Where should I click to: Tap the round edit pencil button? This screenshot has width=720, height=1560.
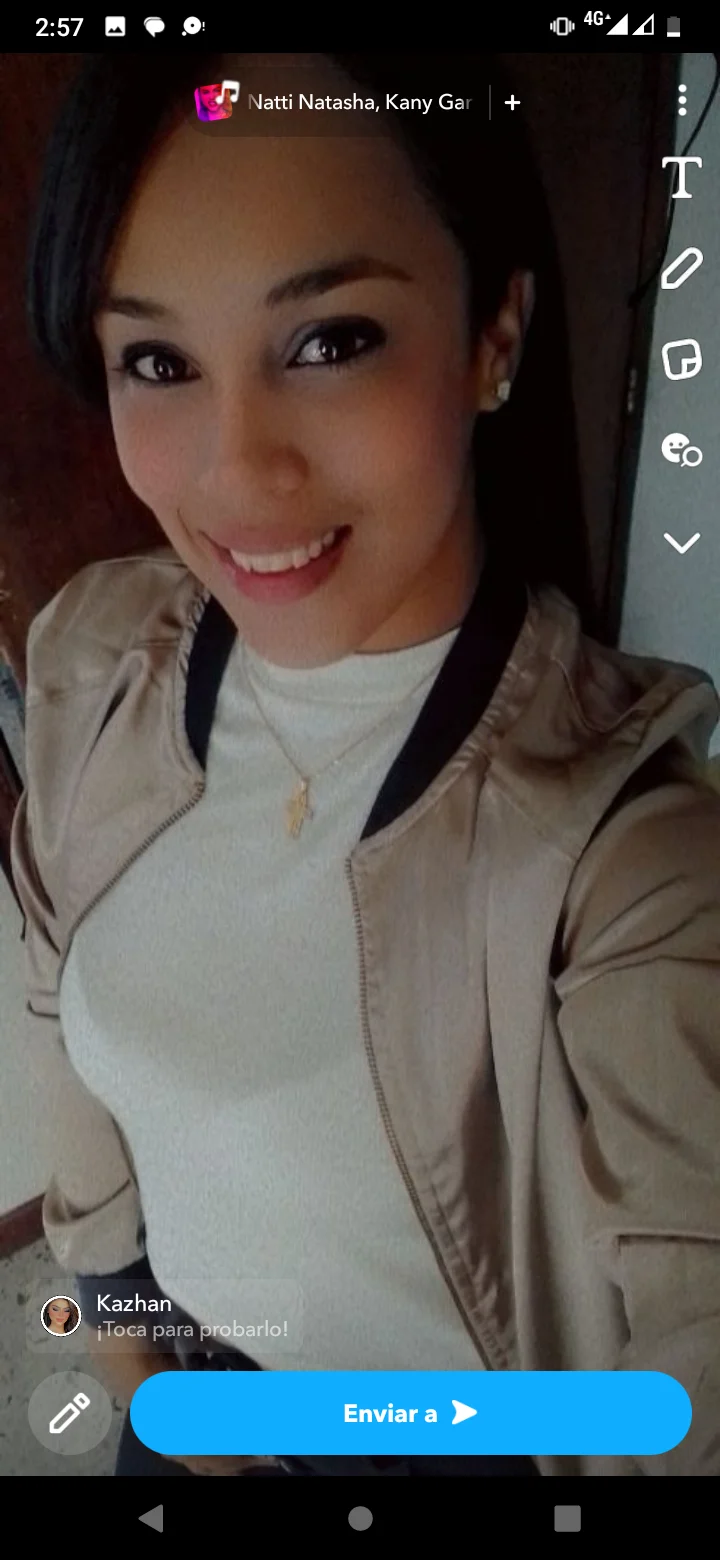(70, 1413)
